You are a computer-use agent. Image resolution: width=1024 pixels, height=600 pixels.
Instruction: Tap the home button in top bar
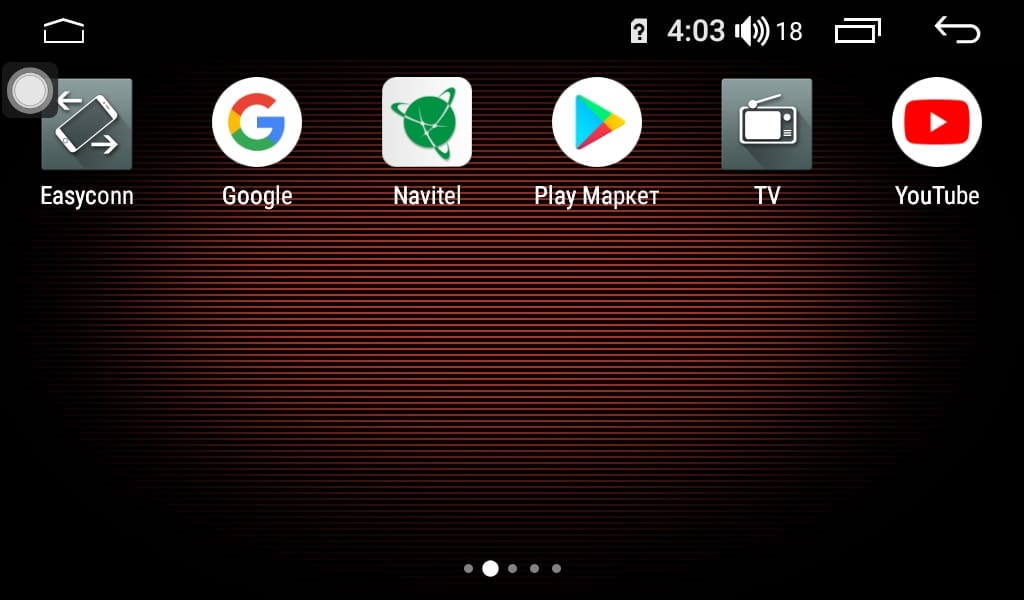(x=64, y=31)
